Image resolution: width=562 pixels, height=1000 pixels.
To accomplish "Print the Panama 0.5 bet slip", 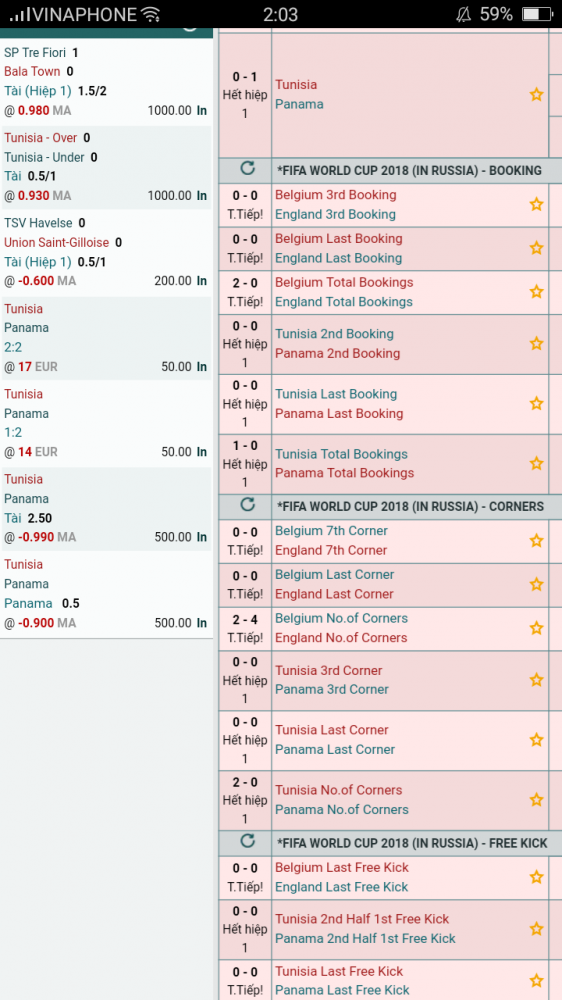I will click(x=202, y=623).
